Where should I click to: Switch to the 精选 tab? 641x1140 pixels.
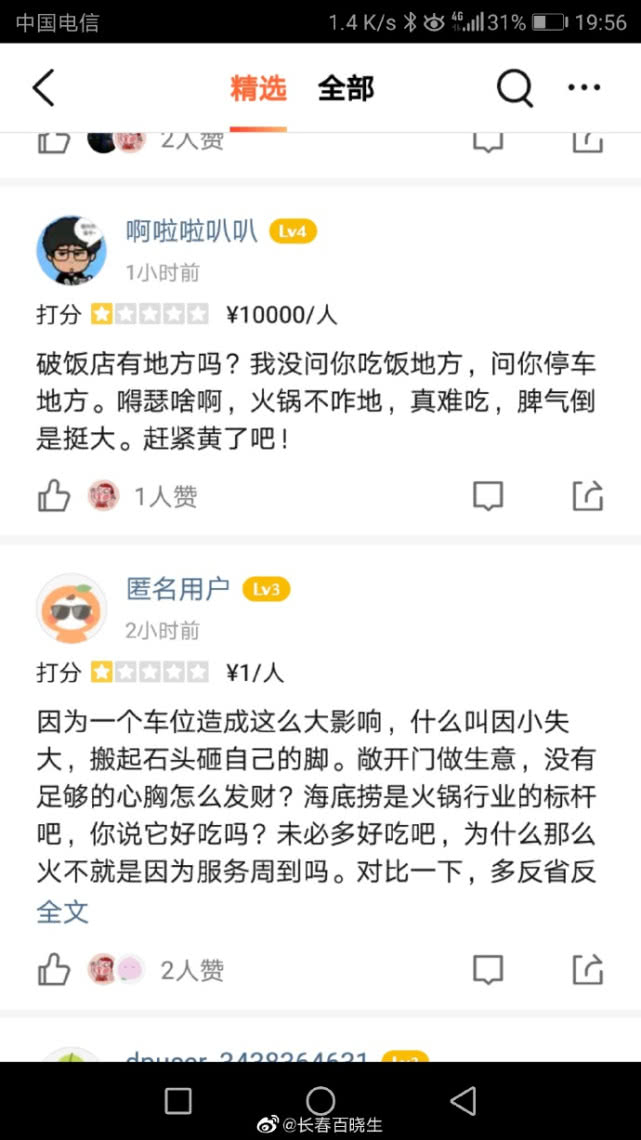tap(258, 88)
